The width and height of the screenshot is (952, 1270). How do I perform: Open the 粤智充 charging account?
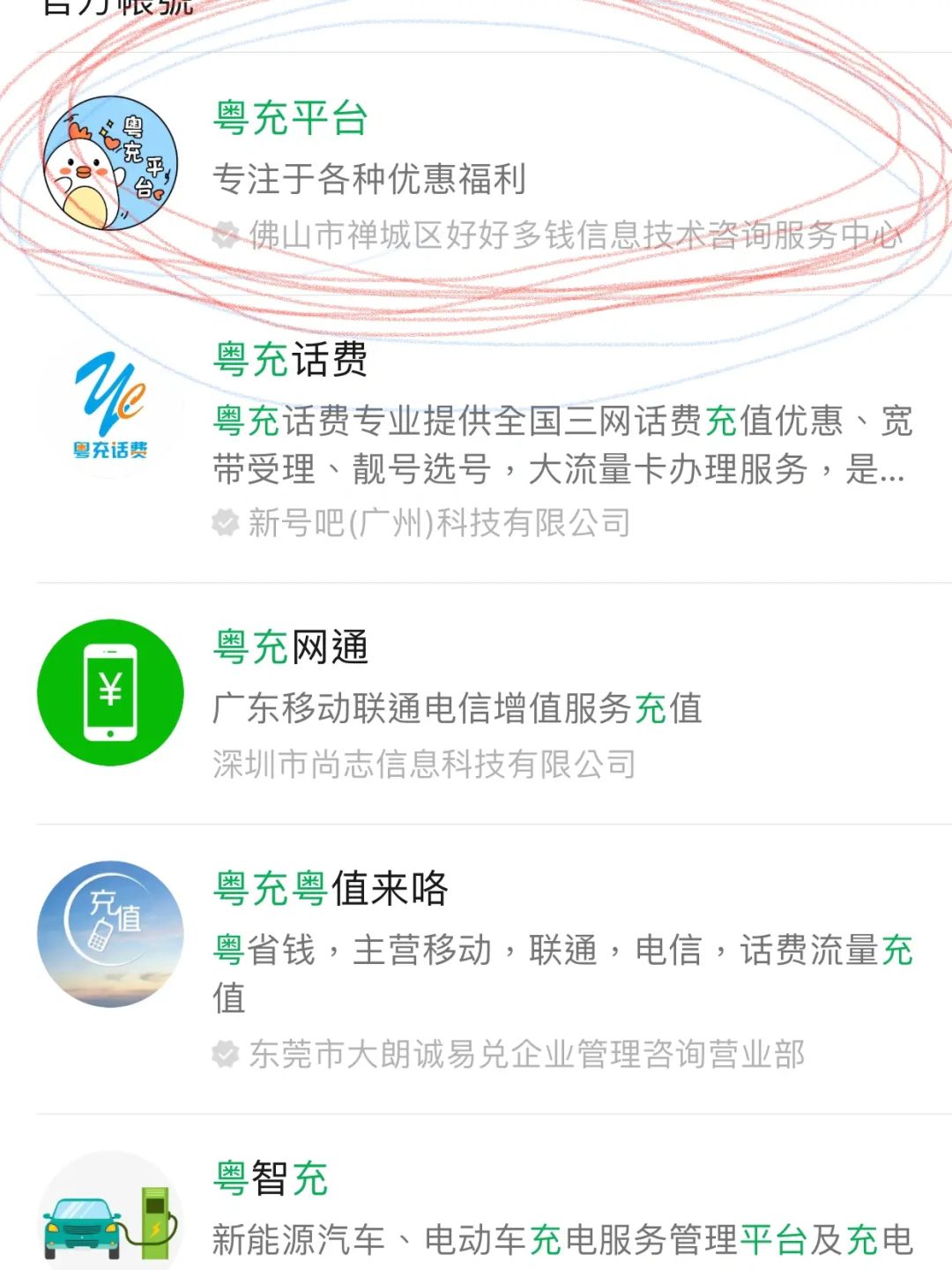click(270, 1179)
